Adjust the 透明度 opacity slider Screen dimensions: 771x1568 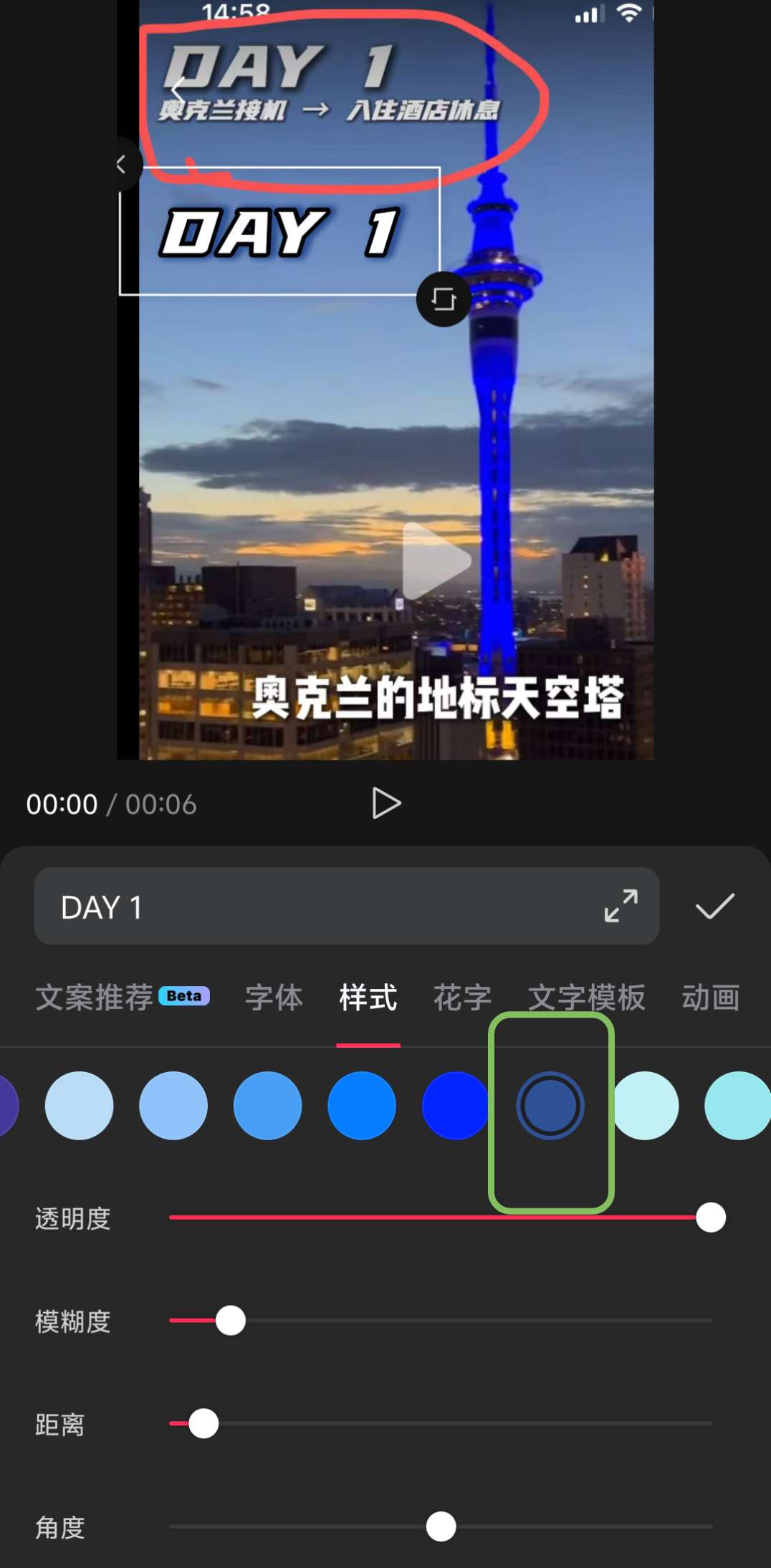pyautogui.click(x=710, y=1218)
